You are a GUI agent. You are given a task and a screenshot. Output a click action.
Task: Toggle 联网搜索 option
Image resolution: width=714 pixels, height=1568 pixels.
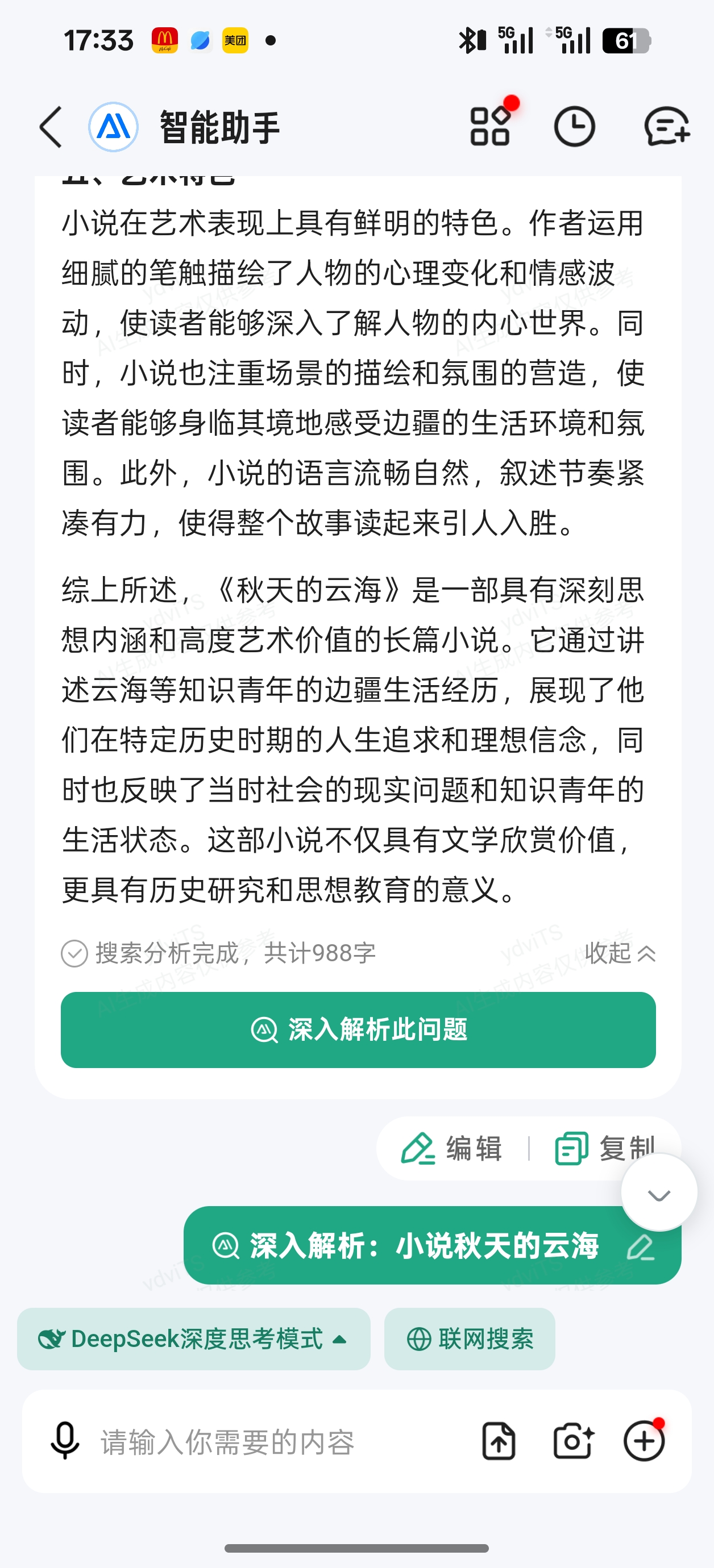pyautogui.click(x=470, y=1339)
